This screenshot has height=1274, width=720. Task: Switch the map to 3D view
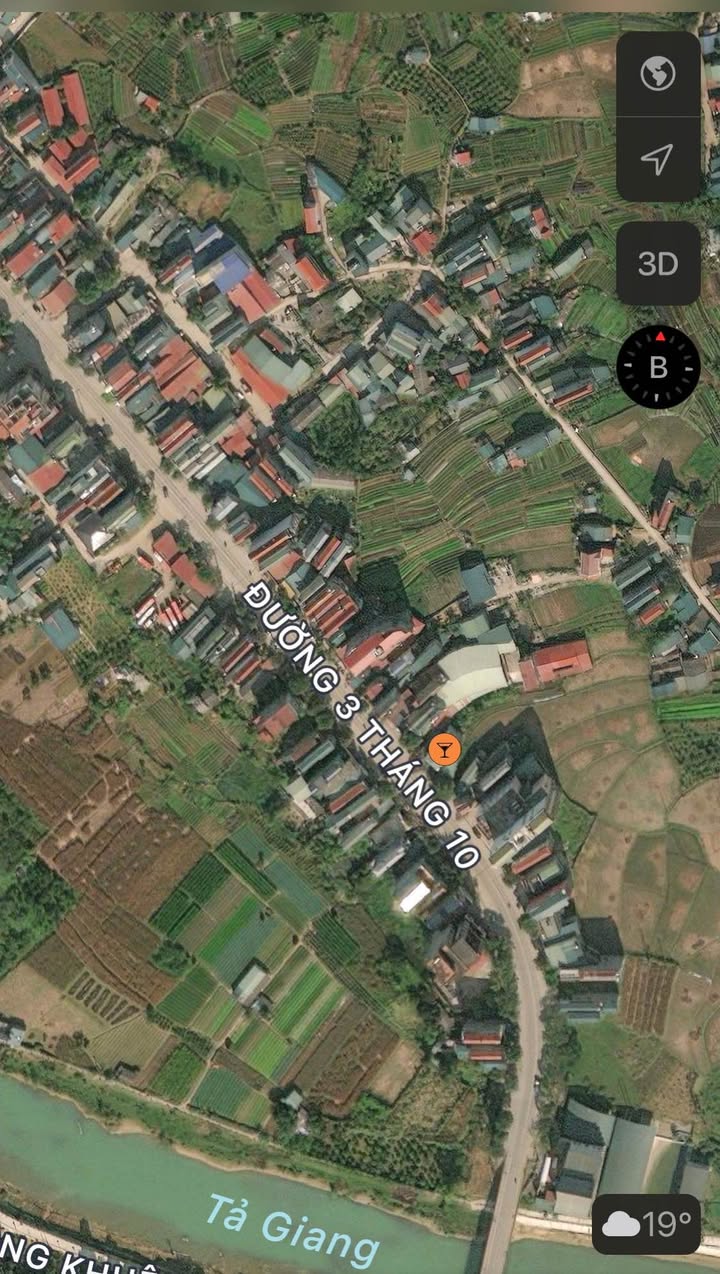[658, 263]
